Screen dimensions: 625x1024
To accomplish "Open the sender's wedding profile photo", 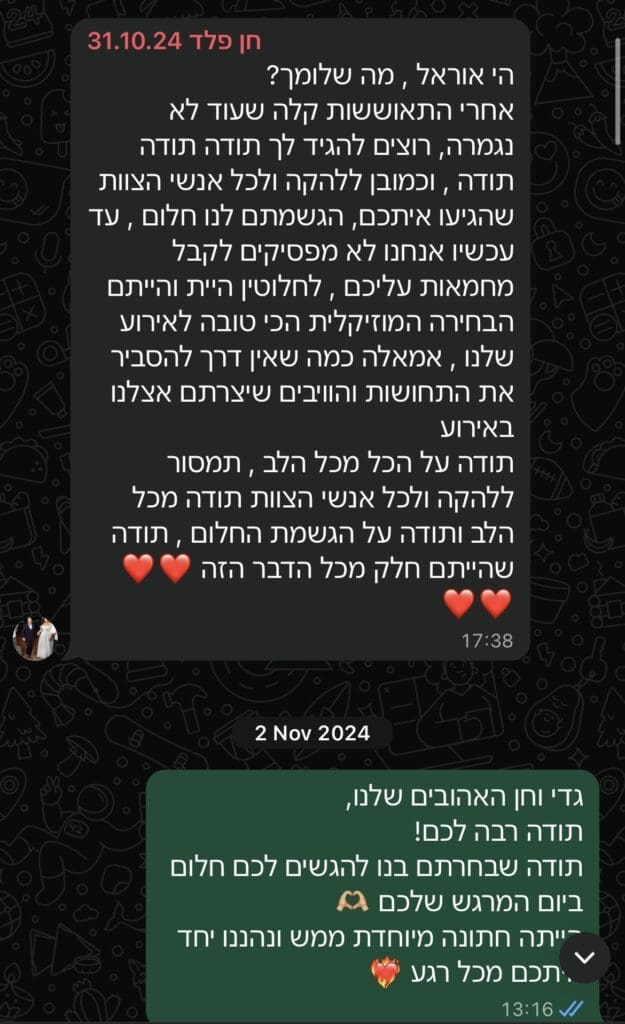I will 35,637.
